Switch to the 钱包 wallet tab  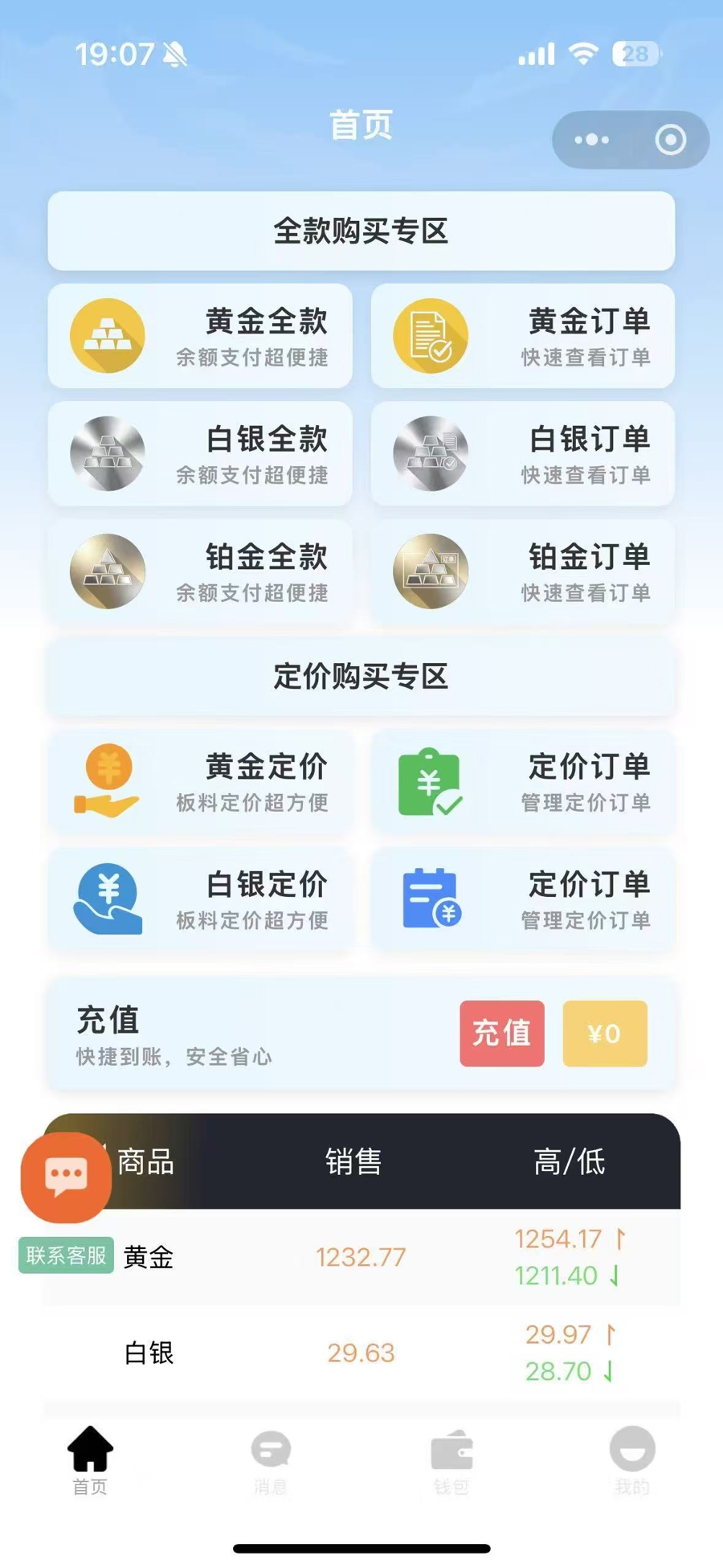tap(451, 1461)
